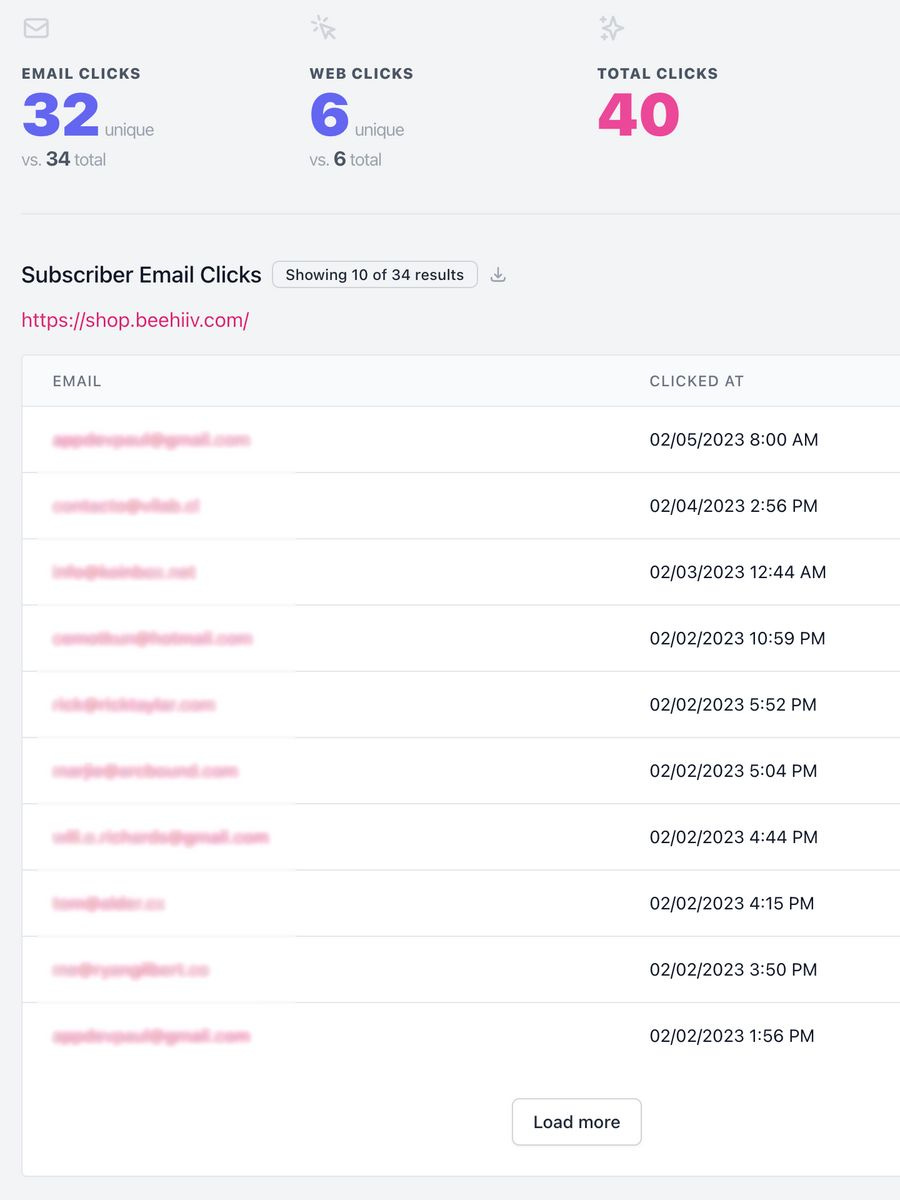The image size is (900, 1200).
Task: Open the shop.beehiiv.com link
Action: point(135,321)
